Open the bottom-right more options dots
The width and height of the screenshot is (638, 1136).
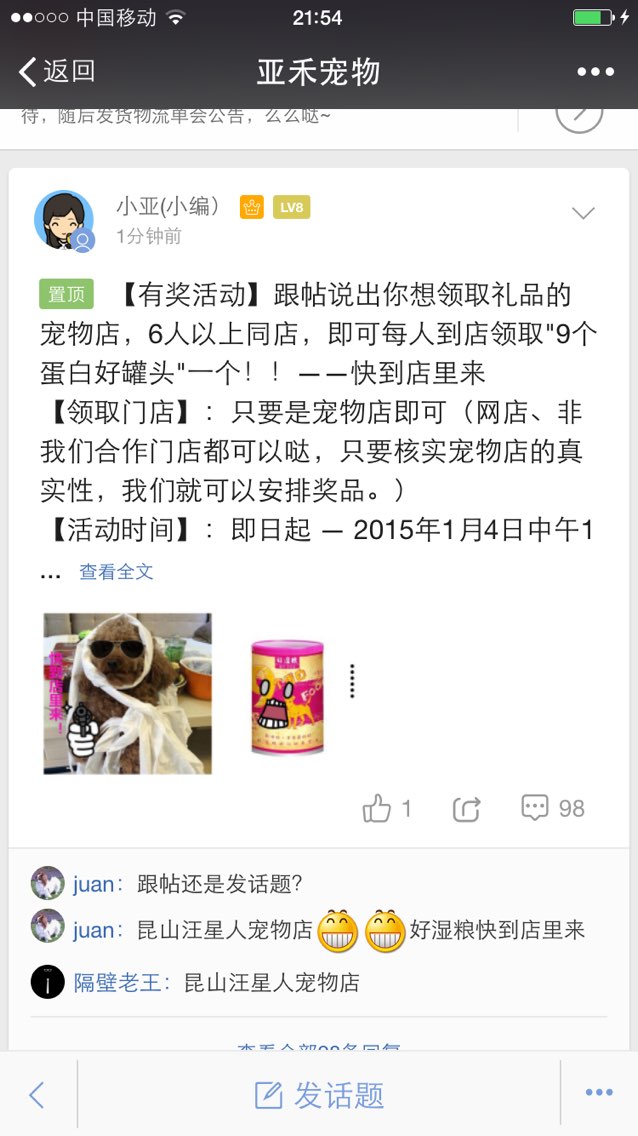tap(599, 1093)
